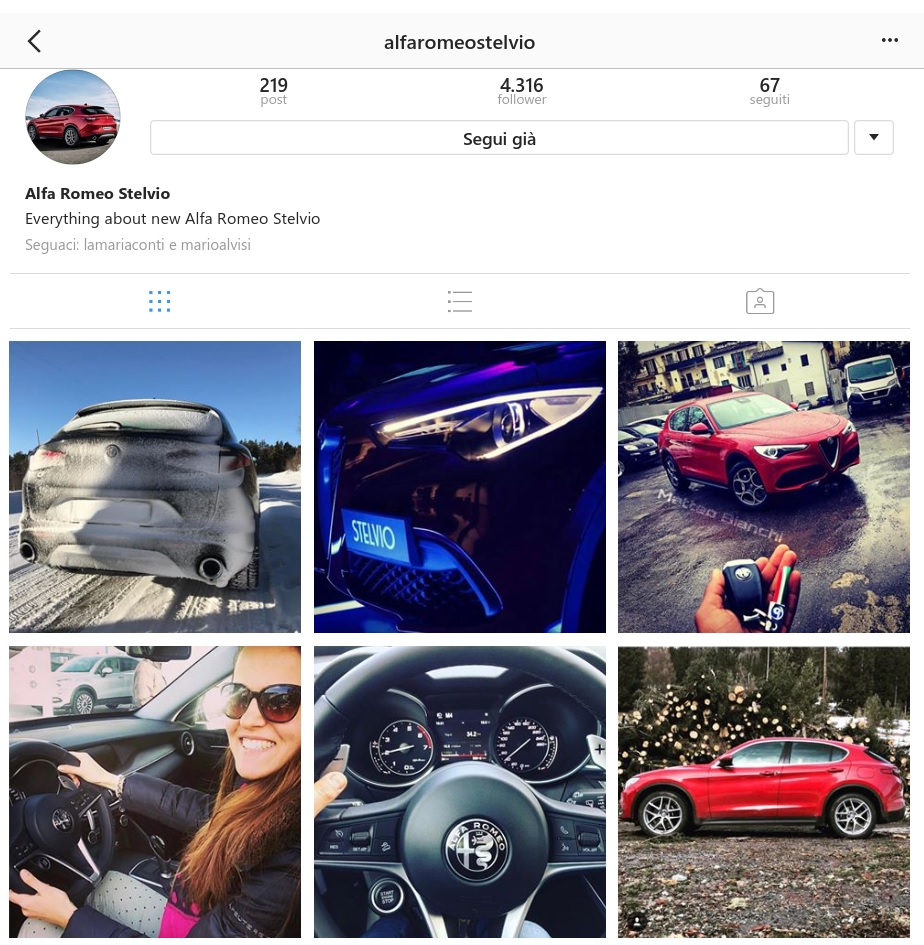Open the red car by logs photo
This screenshot has height=945, width=924.
(764, 791)
